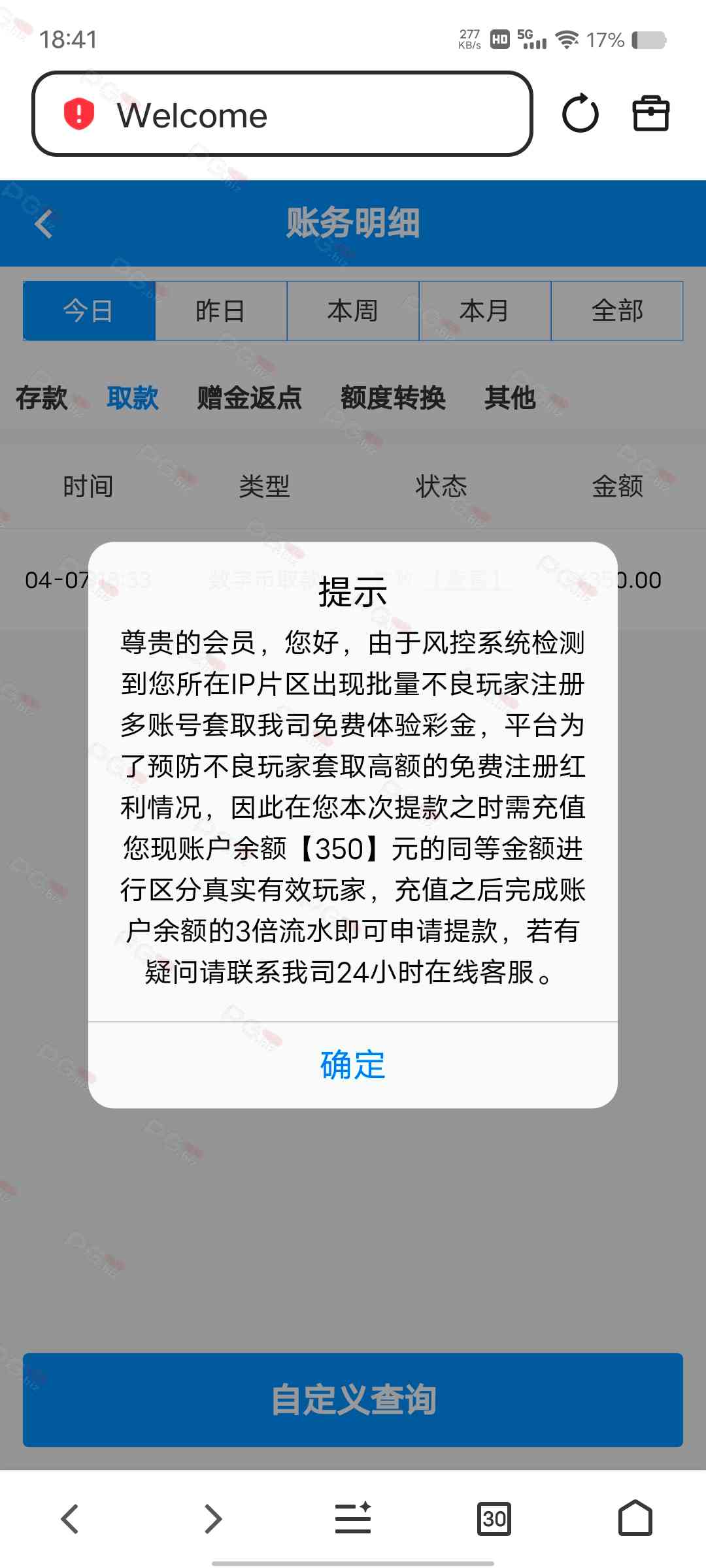Viewport: 706px width, 1568px height.
Task: View 全部 records
Action: click(x=617, y=311)
